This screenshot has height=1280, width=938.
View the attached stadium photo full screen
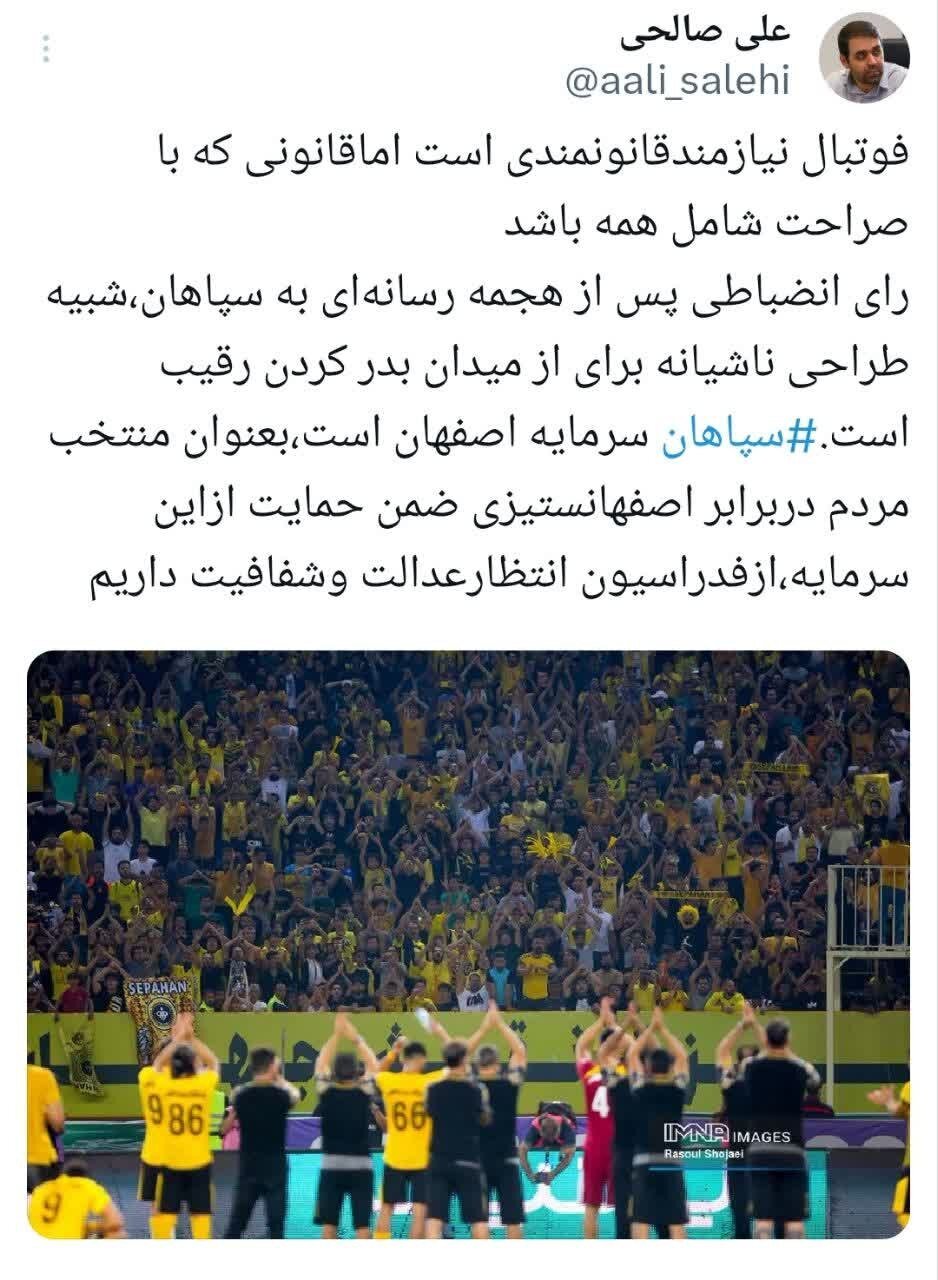point(468,944)
